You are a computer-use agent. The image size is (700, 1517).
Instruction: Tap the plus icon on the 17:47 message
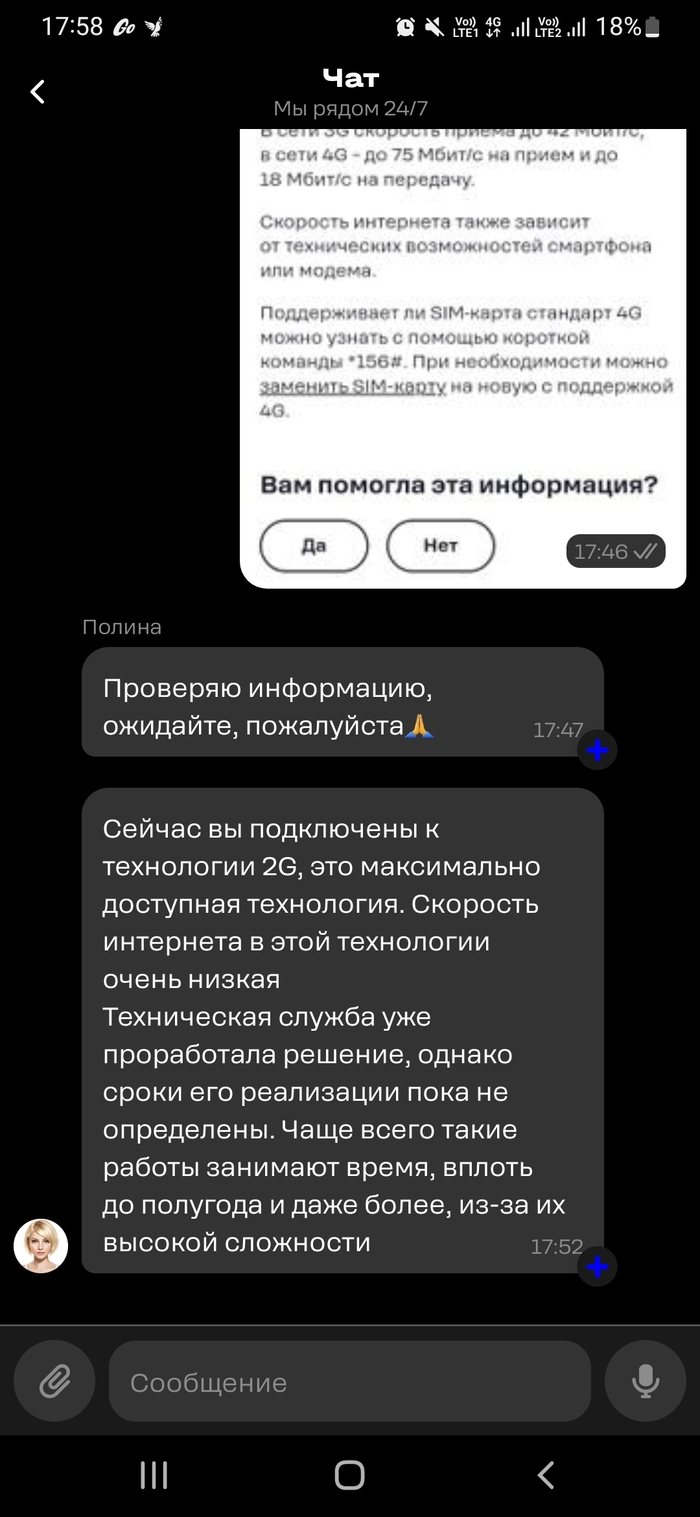(597, 750)
